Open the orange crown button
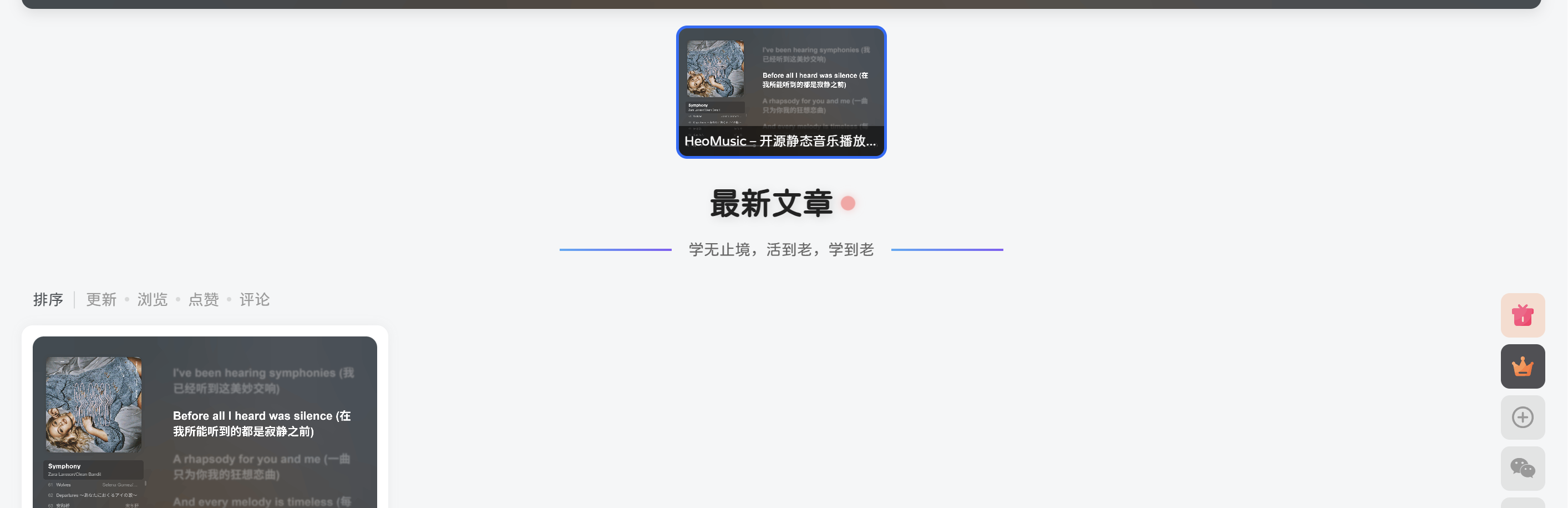This screenshot has height=508, width=1568. coord(1523,366)
